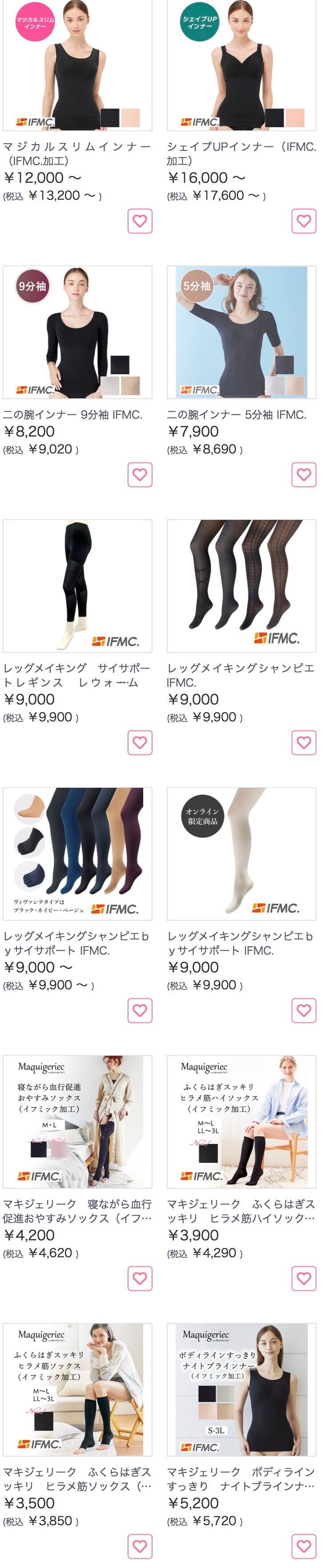This screenshot has height=1568, width=334.
Task: View 二の腕インナー 9分袖 product
Action: 77,332
